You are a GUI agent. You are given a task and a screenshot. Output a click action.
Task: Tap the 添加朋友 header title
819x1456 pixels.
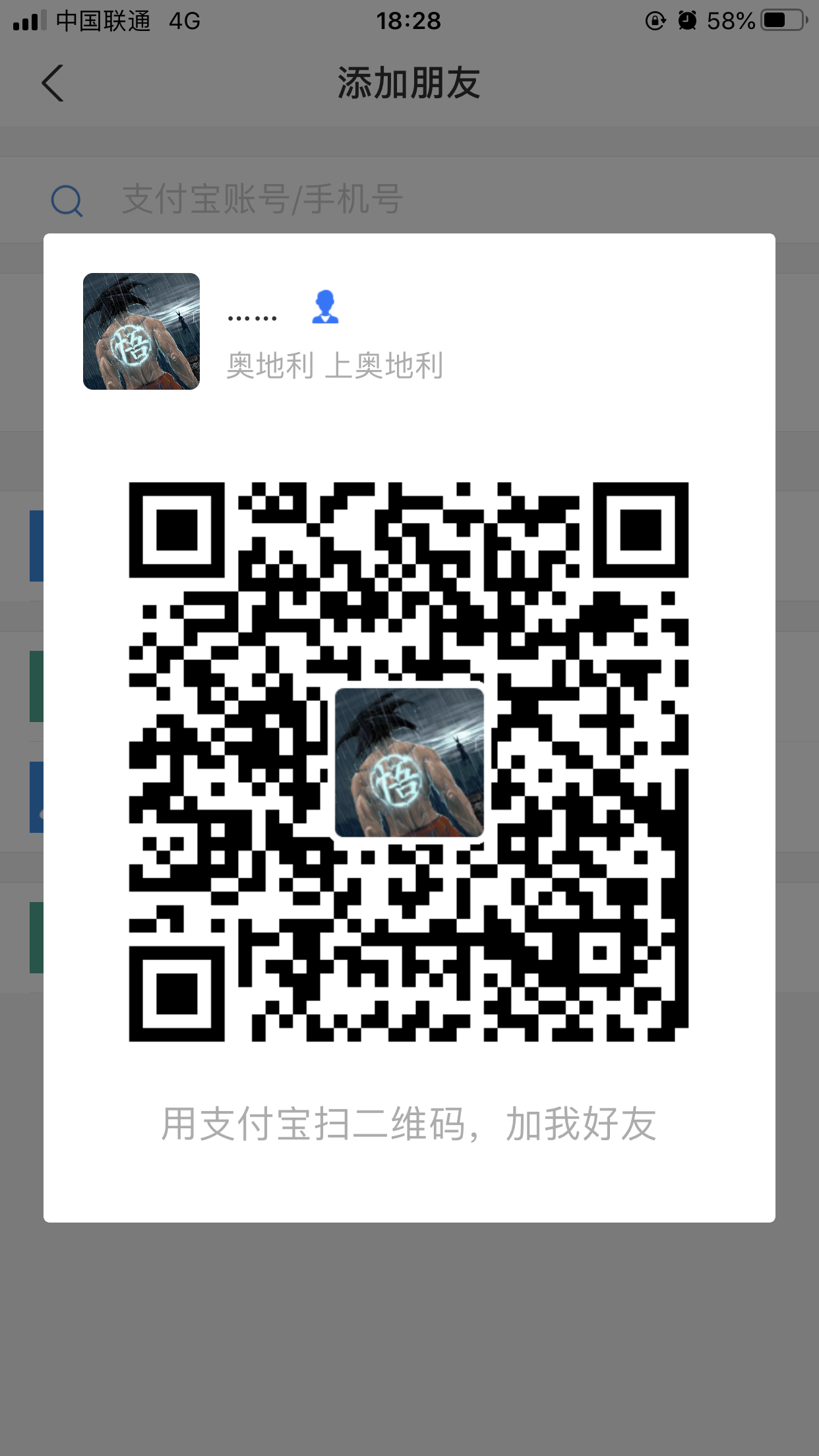point(409,82)
